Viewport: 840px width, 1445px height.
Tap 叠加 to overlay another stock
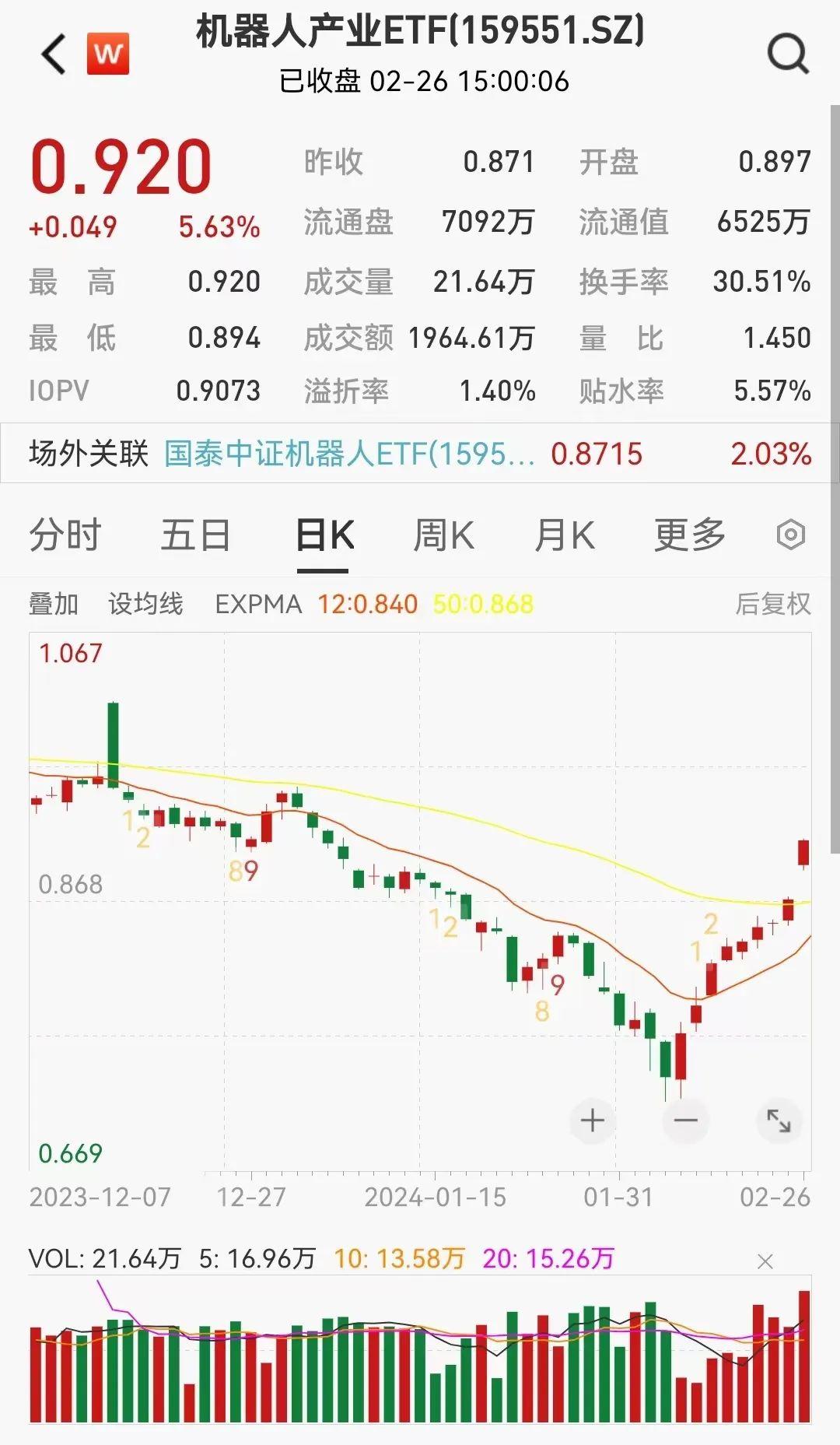click(x=54, y=604)
